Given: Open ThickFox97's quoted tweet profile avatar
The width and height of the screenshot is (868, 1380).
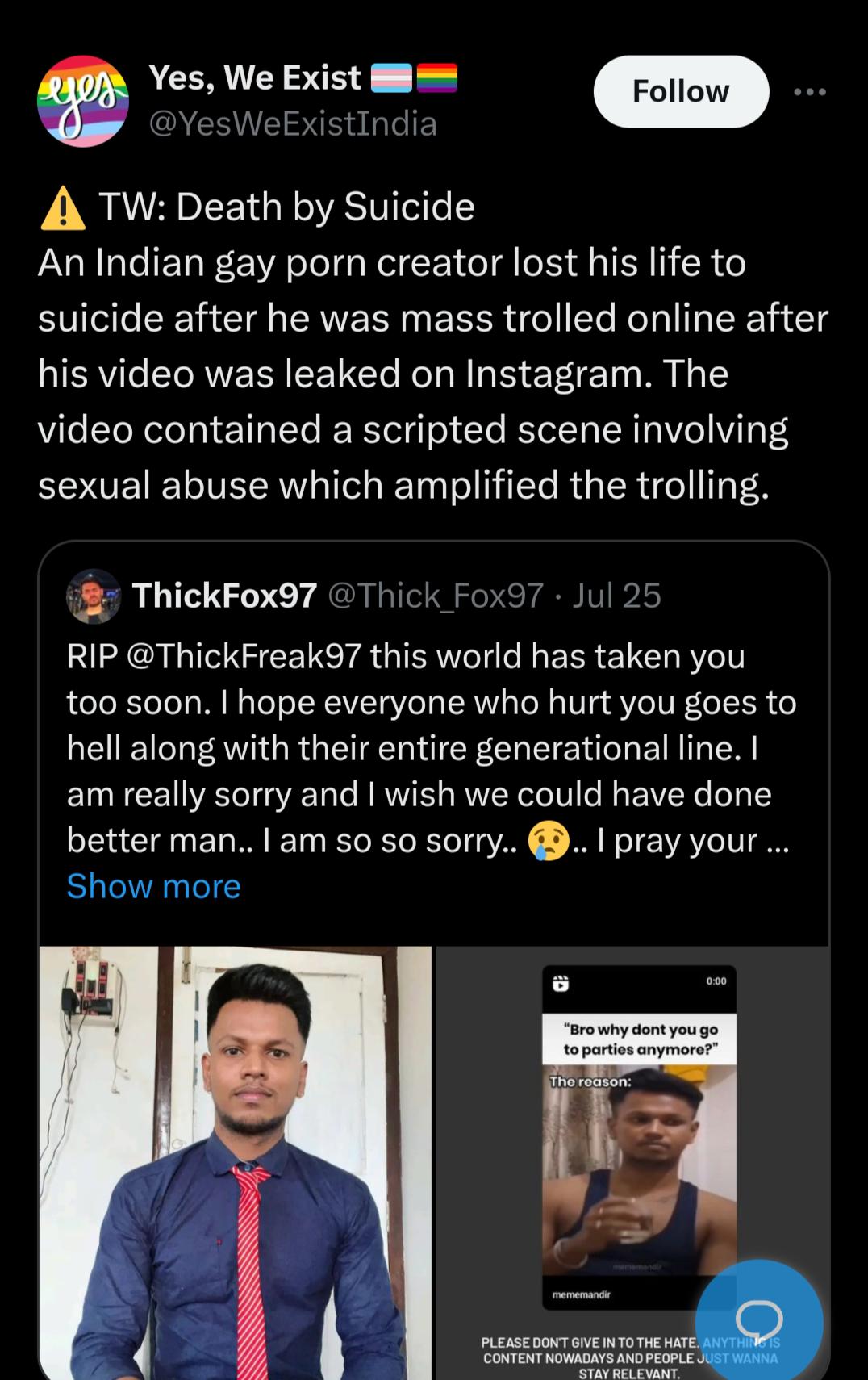Looking at the screenshot, I should click(x=94, y=596).
